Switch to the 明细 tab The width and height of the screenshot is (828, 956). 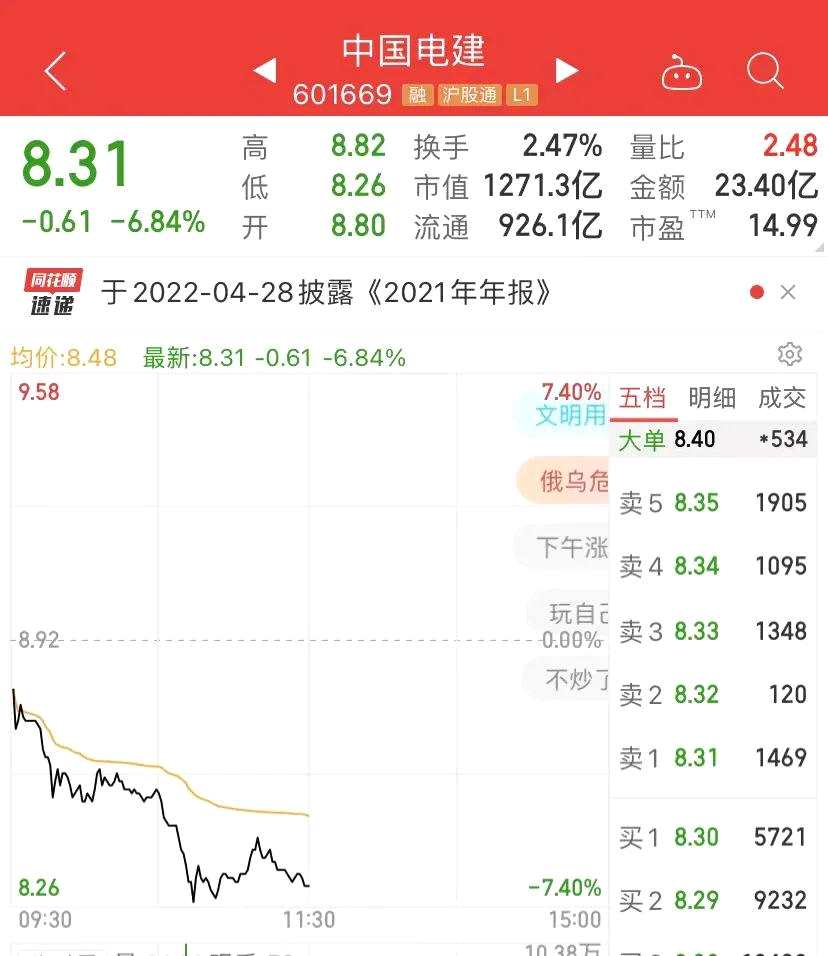[x=712, y=398]
